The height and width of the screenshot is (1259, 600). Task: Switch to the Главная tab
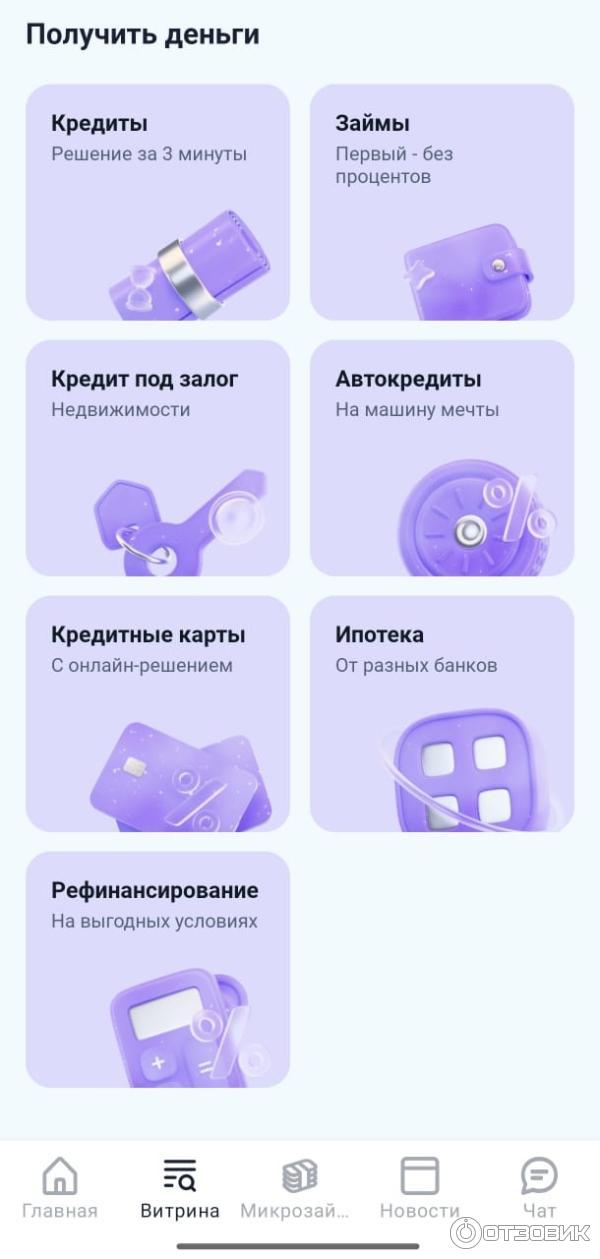(60, 1190)
